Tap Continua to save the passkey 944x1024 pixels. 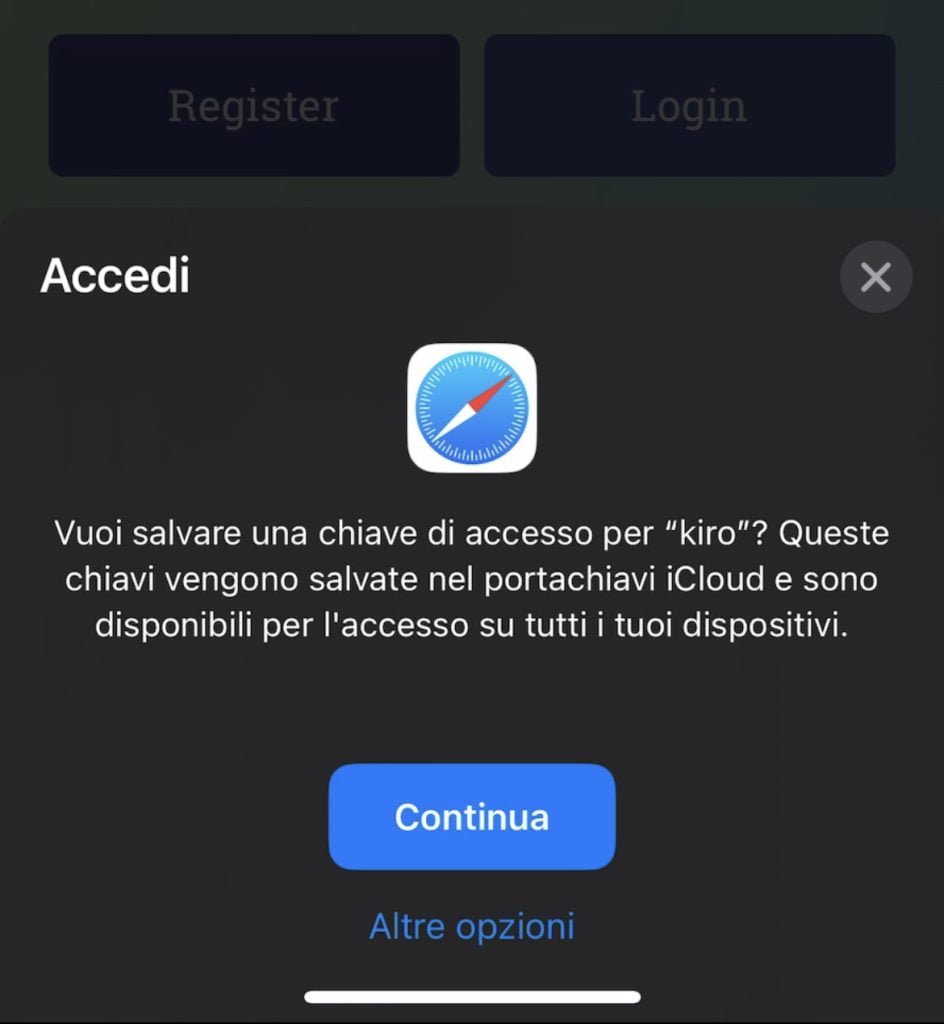472,816
